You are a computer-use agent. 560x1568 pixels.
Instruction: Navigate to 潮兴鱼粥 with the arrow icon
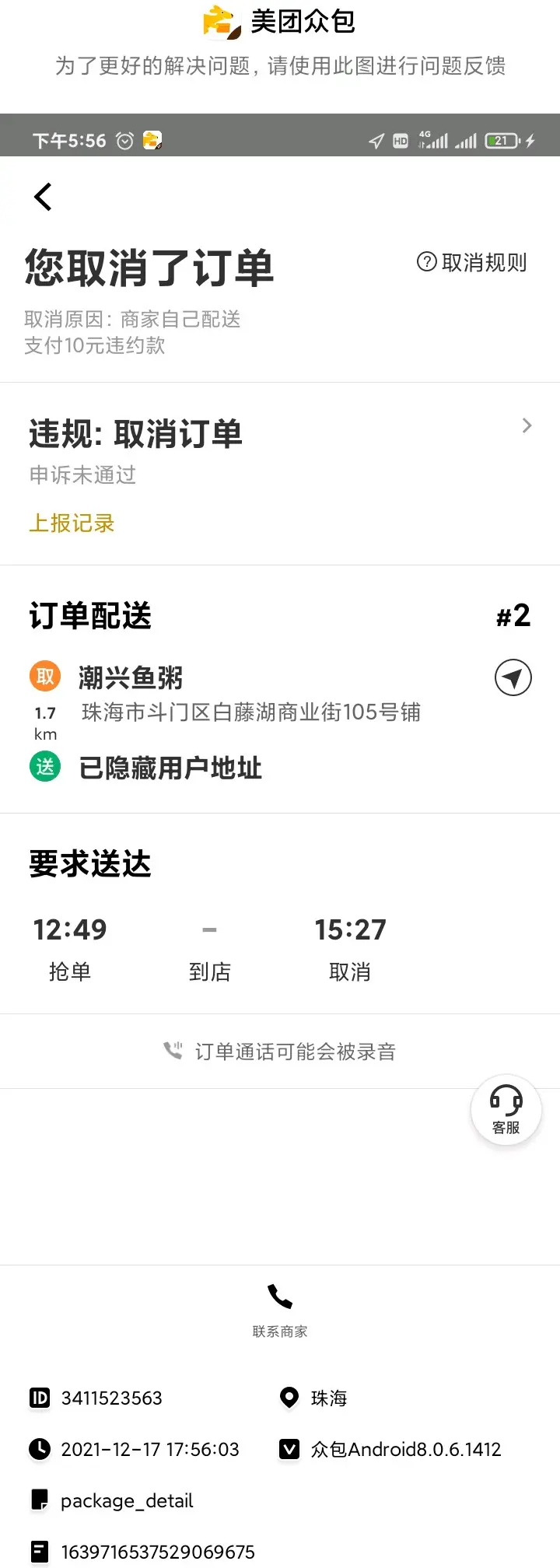click(513, 678)
